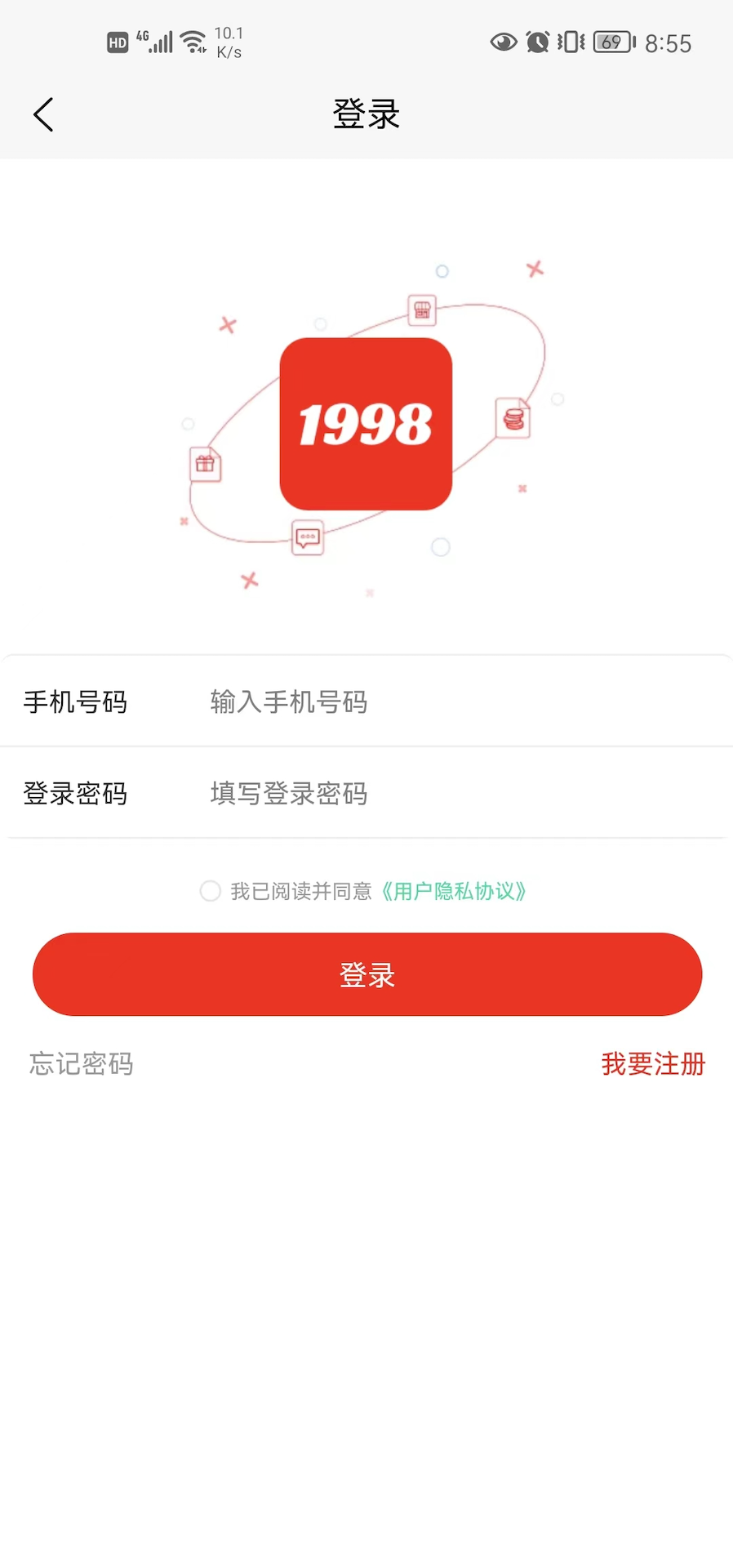
Task: Open 忘记密码 to reset password
Action: pyautogui.click(x=82, y=1064)
